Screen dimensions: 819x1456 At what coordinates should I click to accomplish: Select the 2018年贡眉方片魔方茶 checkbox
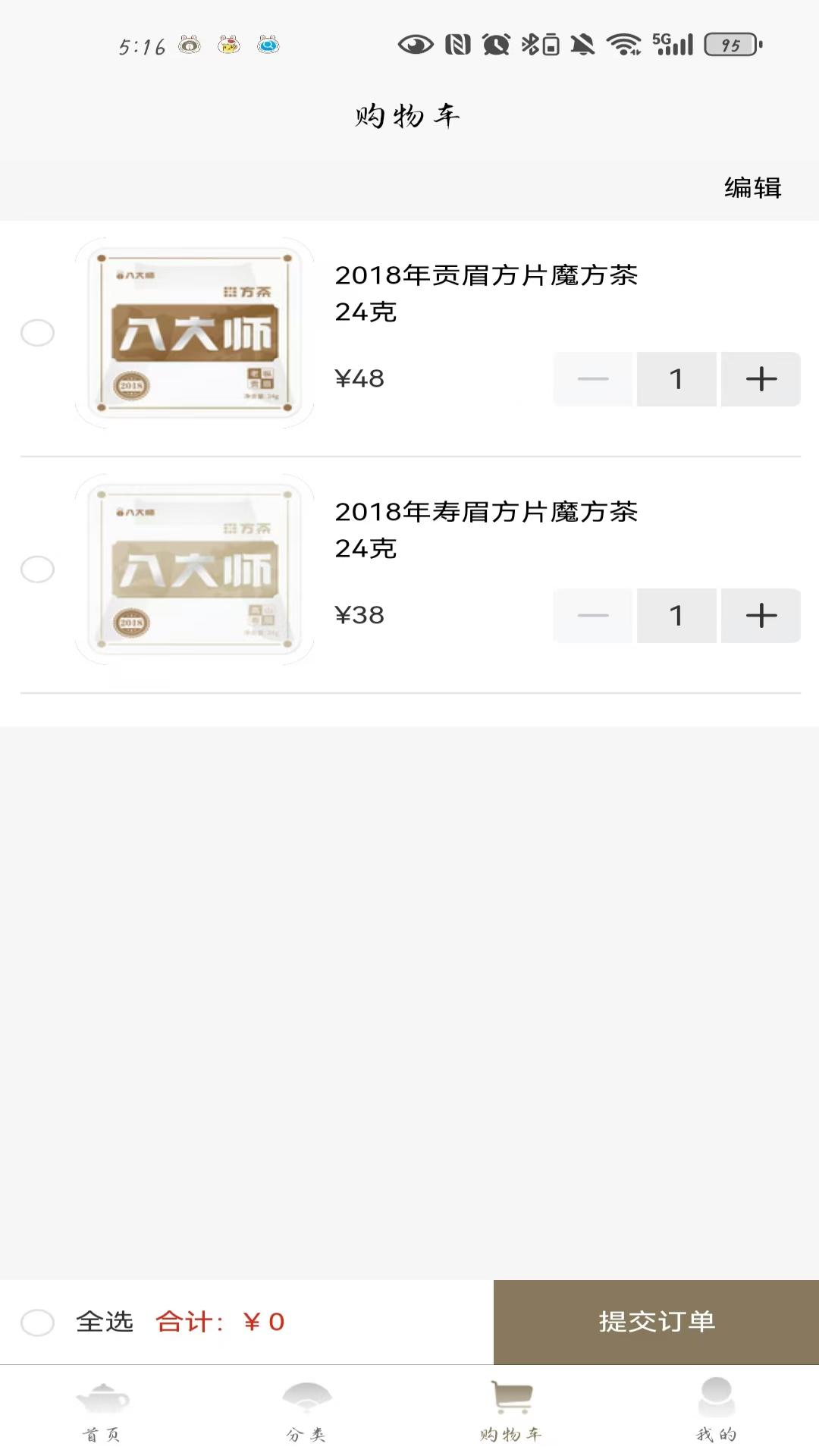pos(37,332)
